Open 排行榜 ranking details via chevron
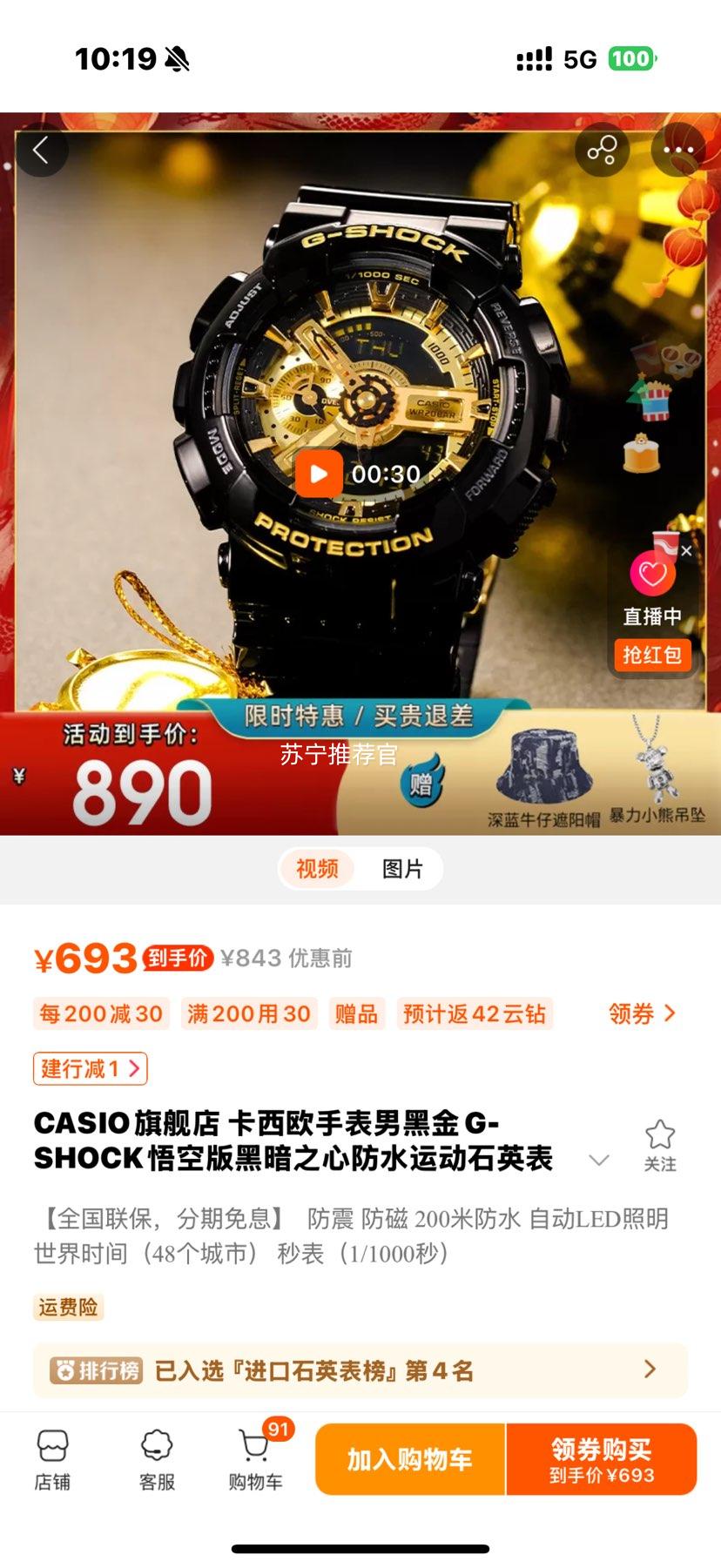721x1568 pixels. coord(648,1369)
